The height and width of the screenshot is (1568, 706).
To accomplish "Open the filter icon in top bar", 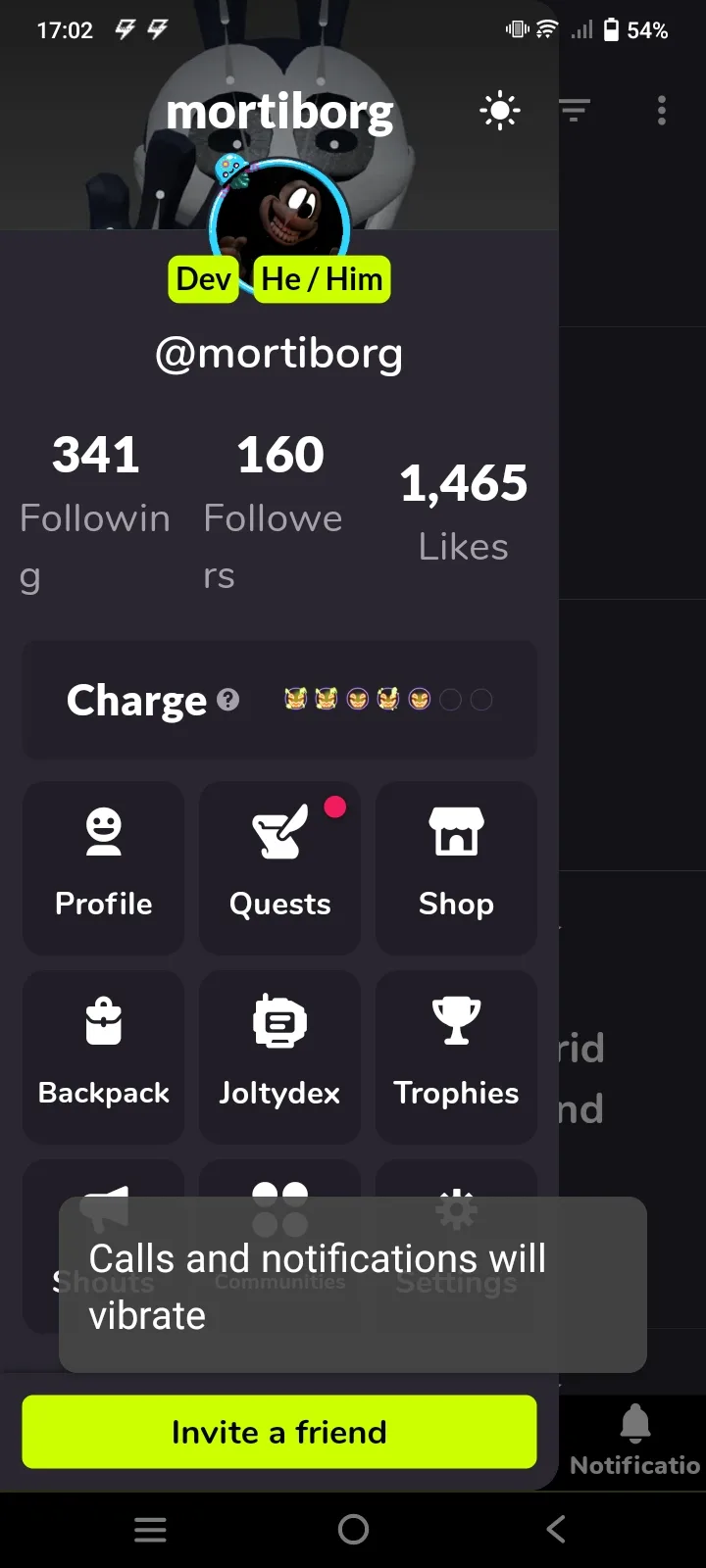I will tap(575, 111).
